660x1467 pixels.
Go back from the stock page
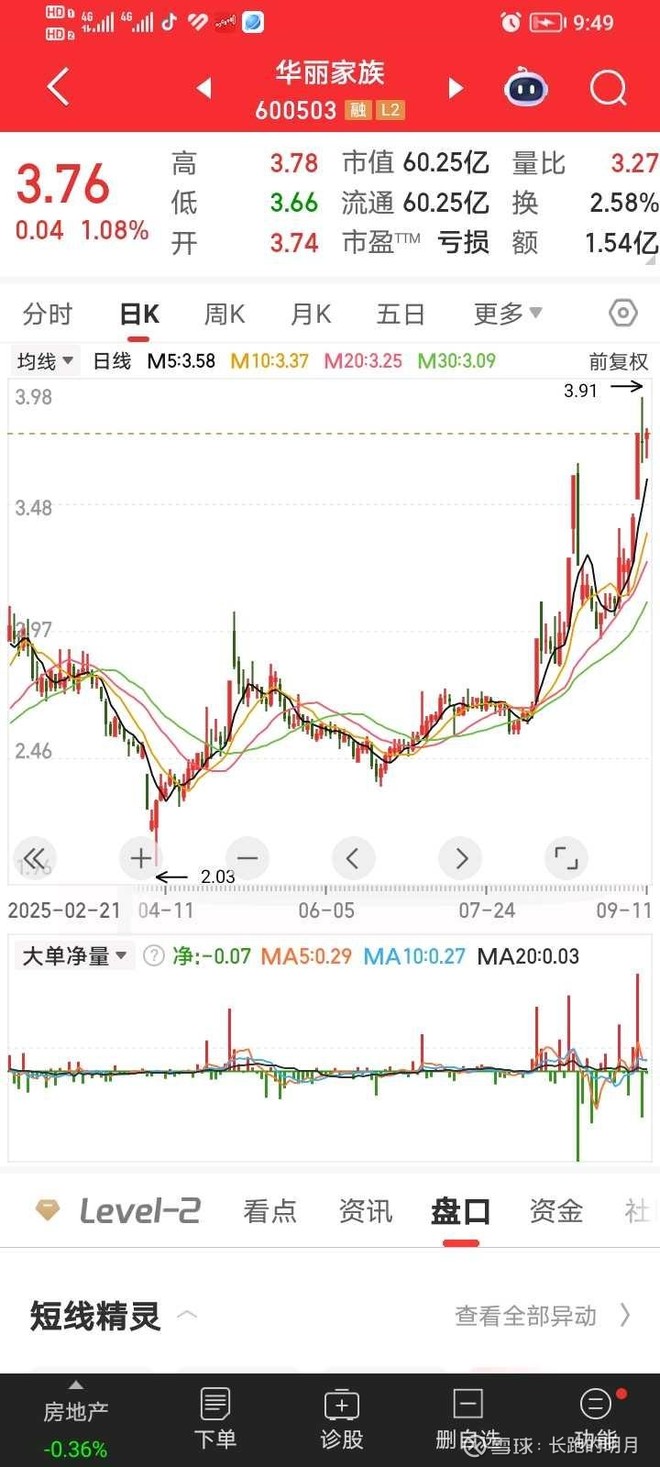[x=58, y=88]
